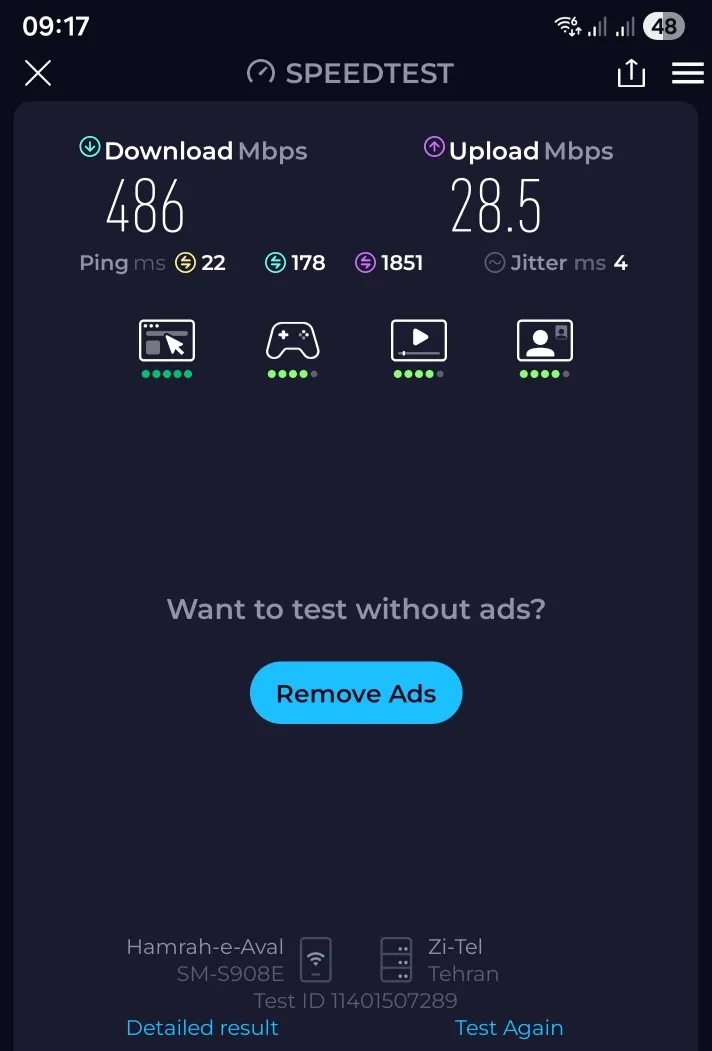The width and height of the screenshot is (712, 1051).
Task: Close the speed test results
Action: pos(38,72)
